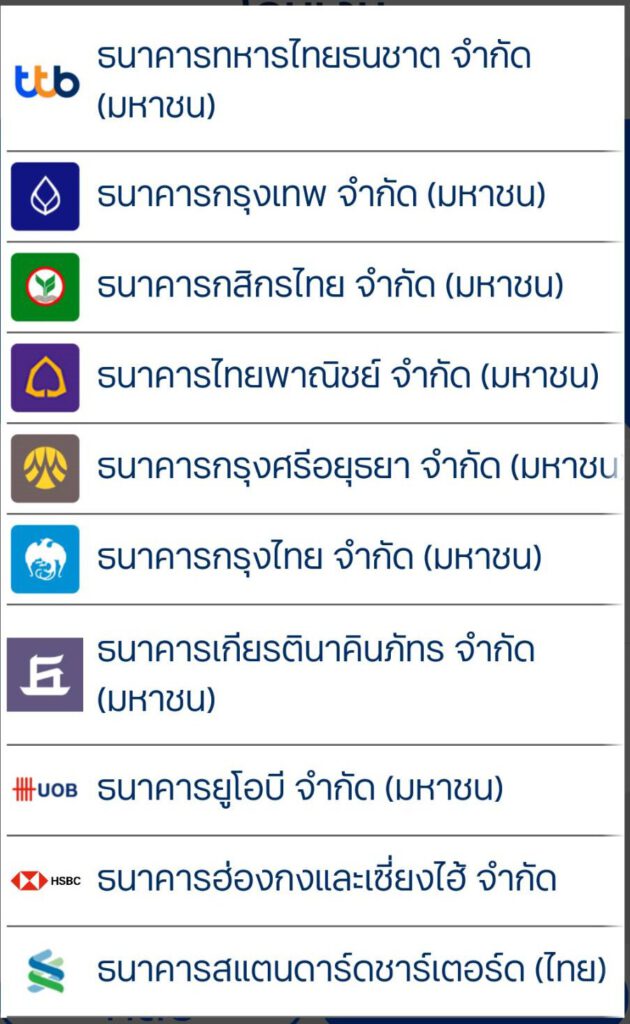Select ธนาคารเกียรตินาคินภัทร bank row
The height and width of the screenshot is (1024, 630).
pos(313,675)
